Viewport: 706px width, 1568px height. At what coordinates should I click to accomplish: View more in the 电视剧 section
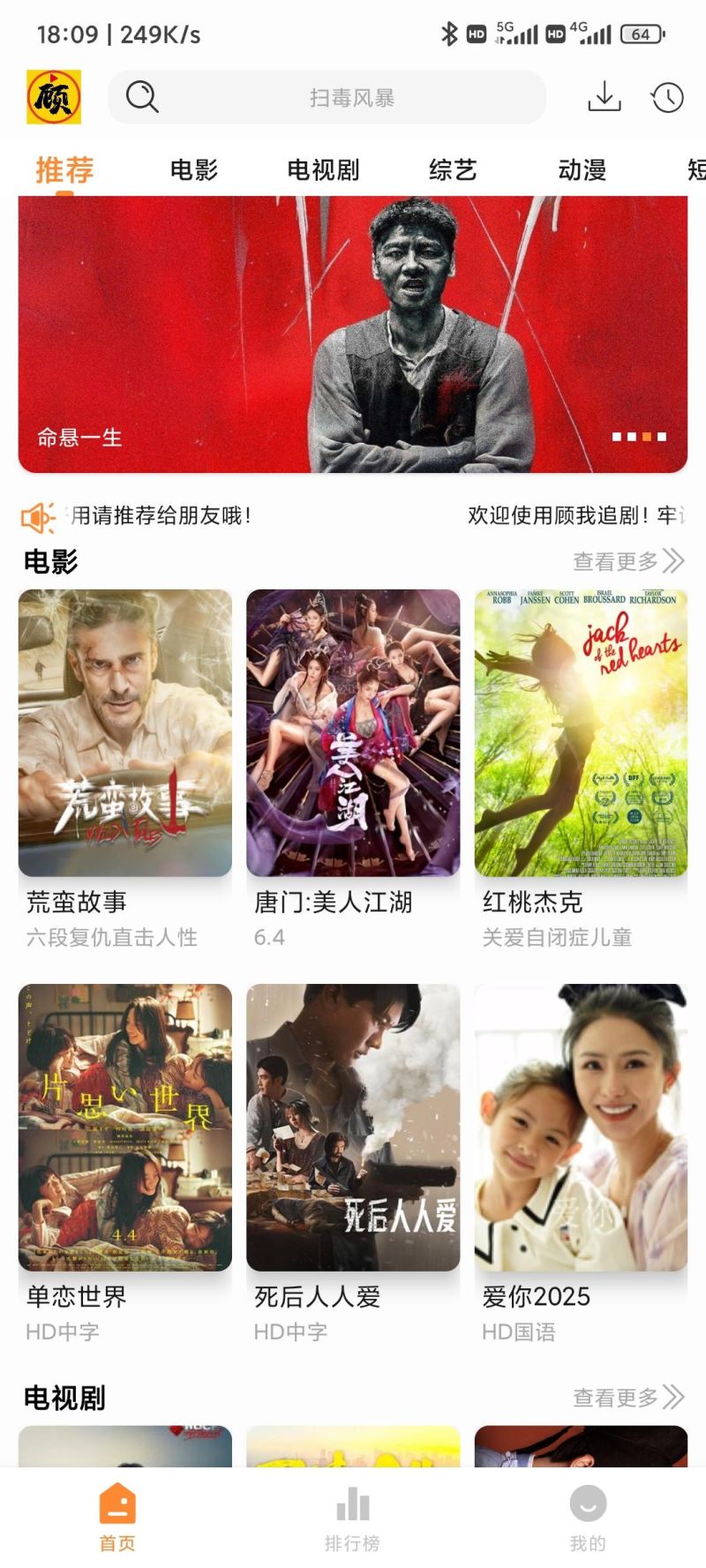627,1398
